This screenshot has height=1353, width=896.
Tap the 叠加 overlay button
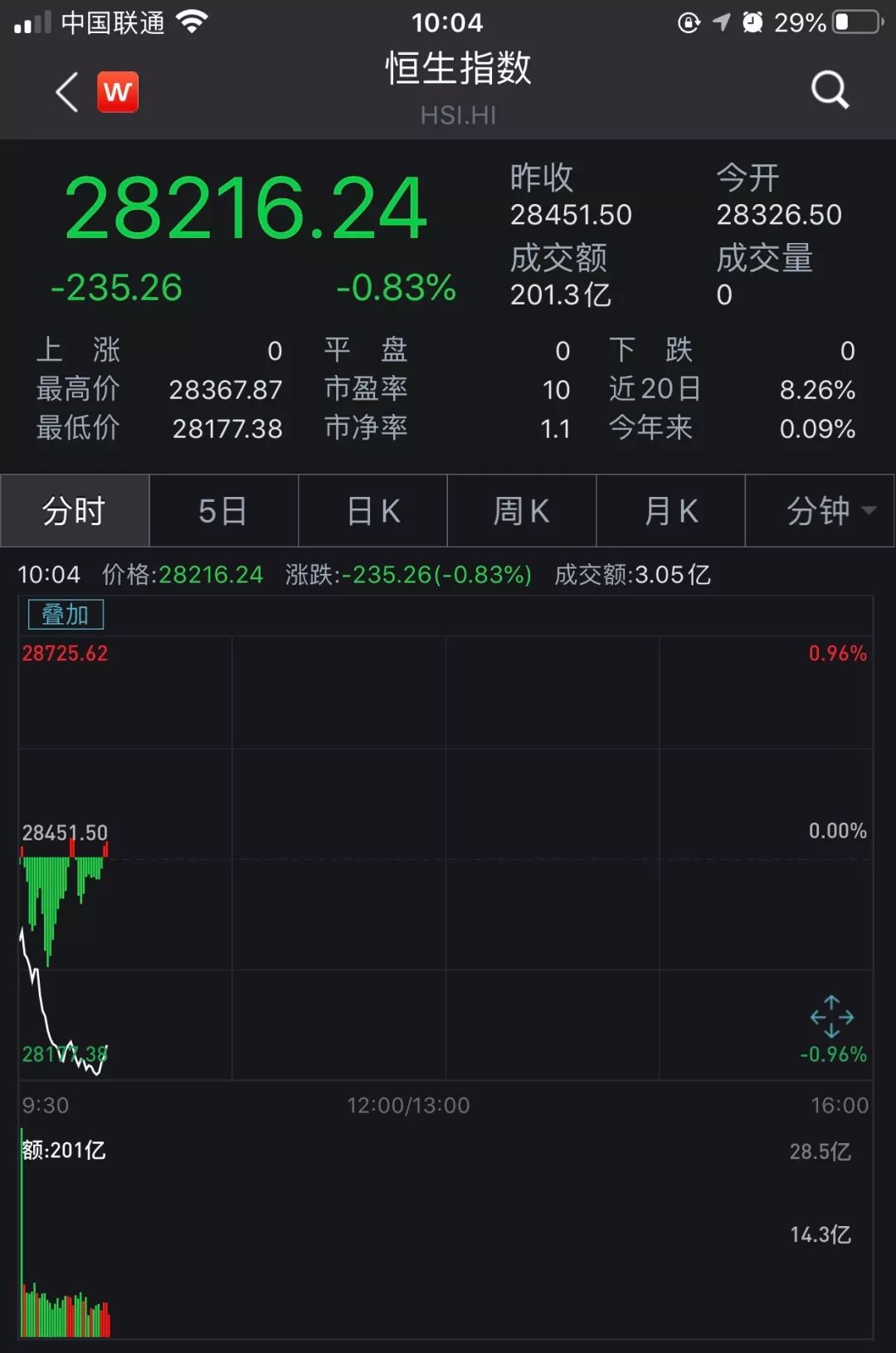pyautogui.click(x=66, y=615)
